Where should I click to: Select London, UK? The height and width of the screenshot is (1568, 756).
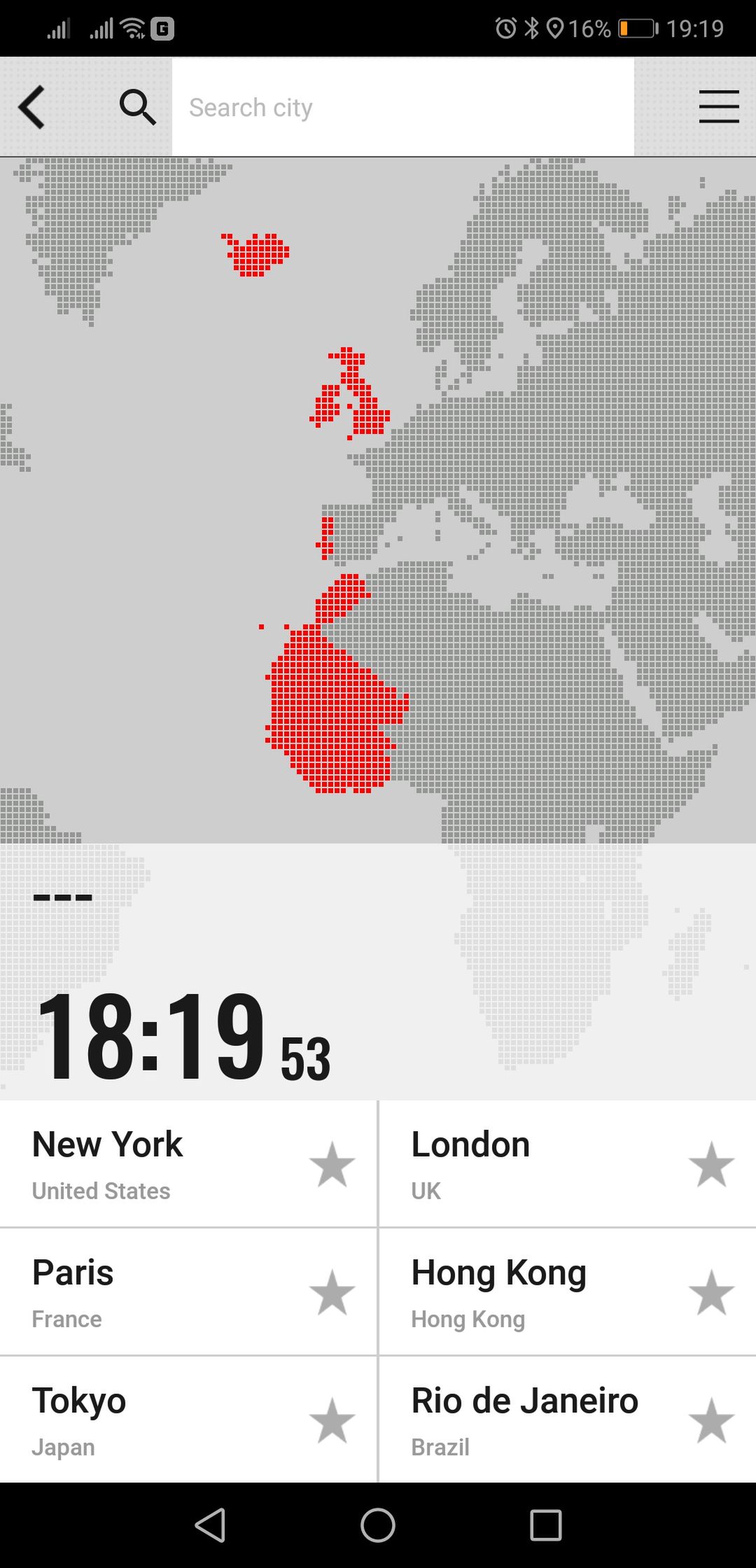(568, 1163)
